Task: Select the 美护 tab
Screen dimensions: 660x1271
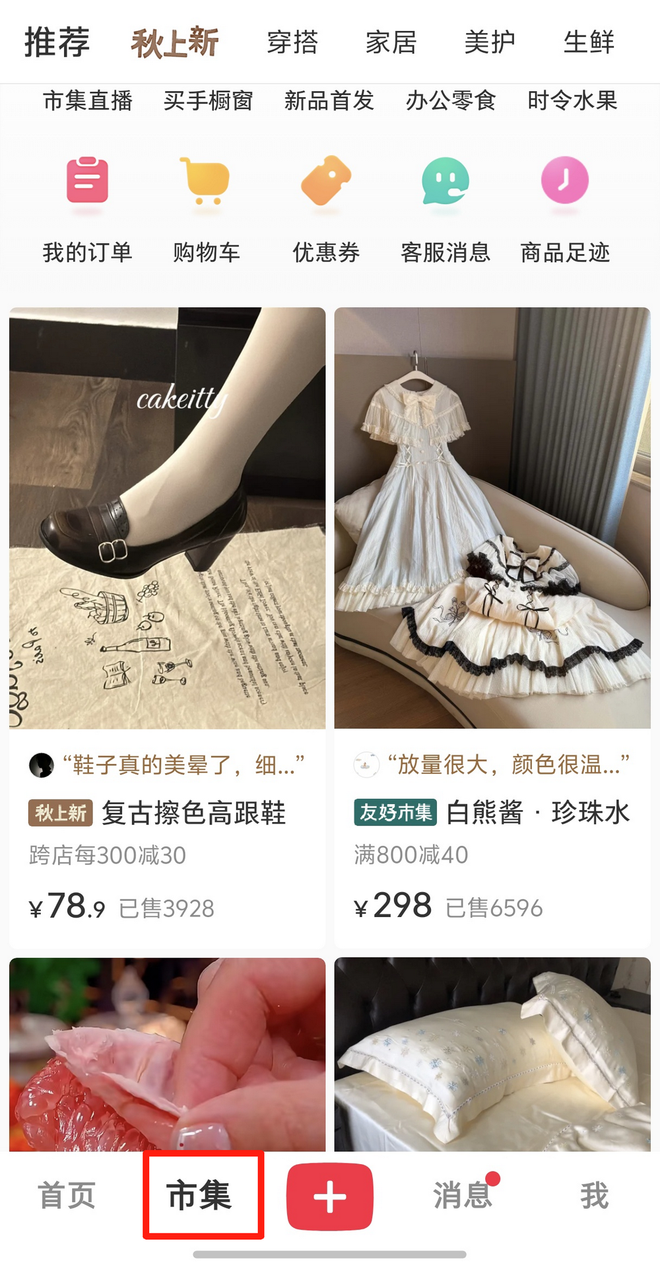Action: pyautogui.click(x=490, y=43)
